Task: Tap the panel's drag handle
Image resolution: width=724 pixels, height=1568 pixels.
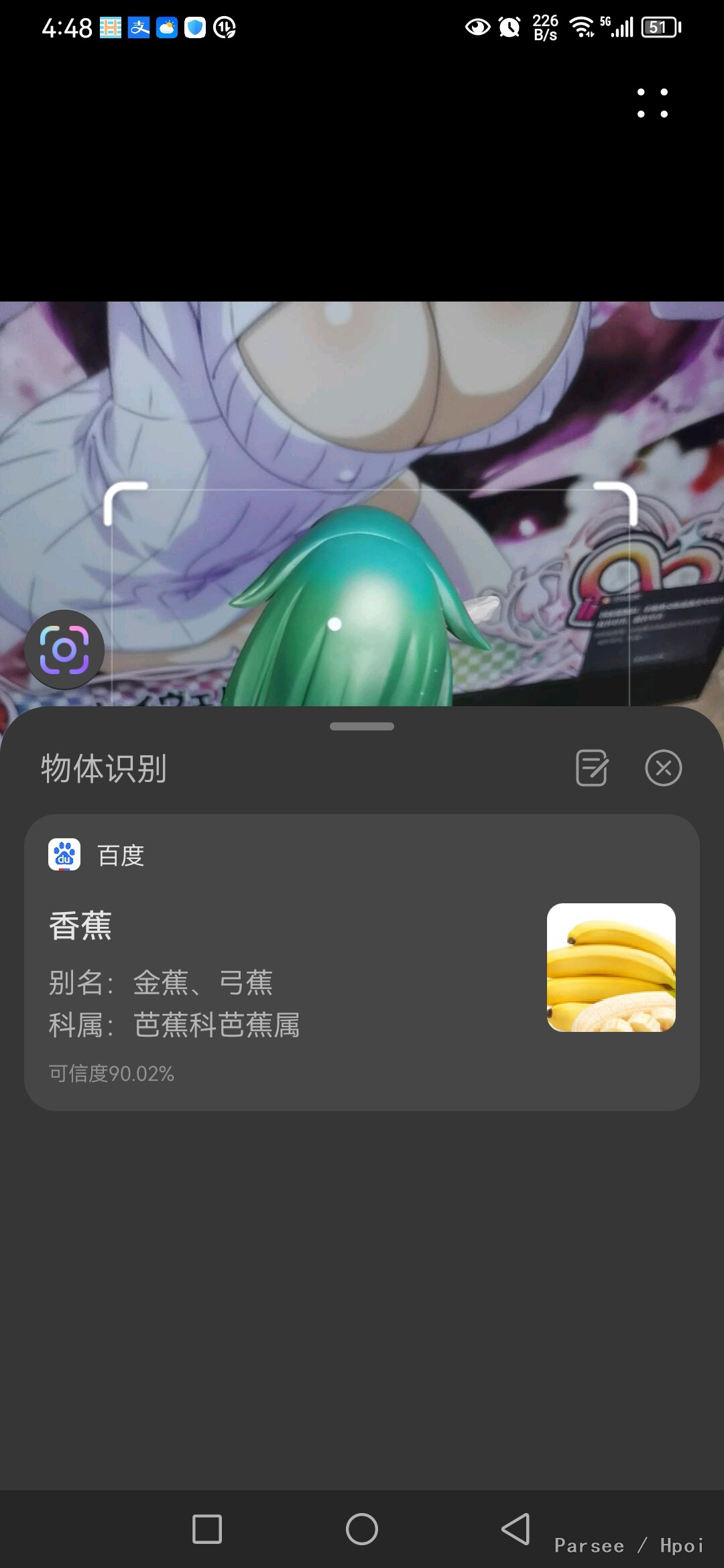Action: tap(362, 726)
